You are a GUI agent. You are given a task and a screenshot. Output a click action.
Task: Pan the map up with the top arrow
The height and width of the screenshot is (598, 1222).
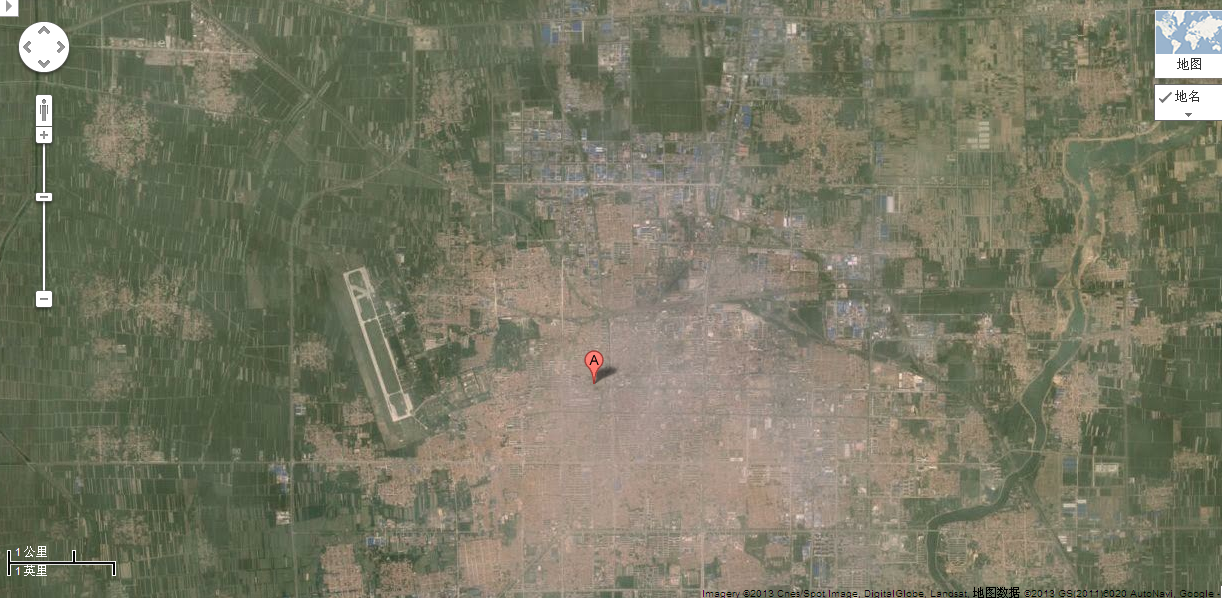[x=44, y=30]
